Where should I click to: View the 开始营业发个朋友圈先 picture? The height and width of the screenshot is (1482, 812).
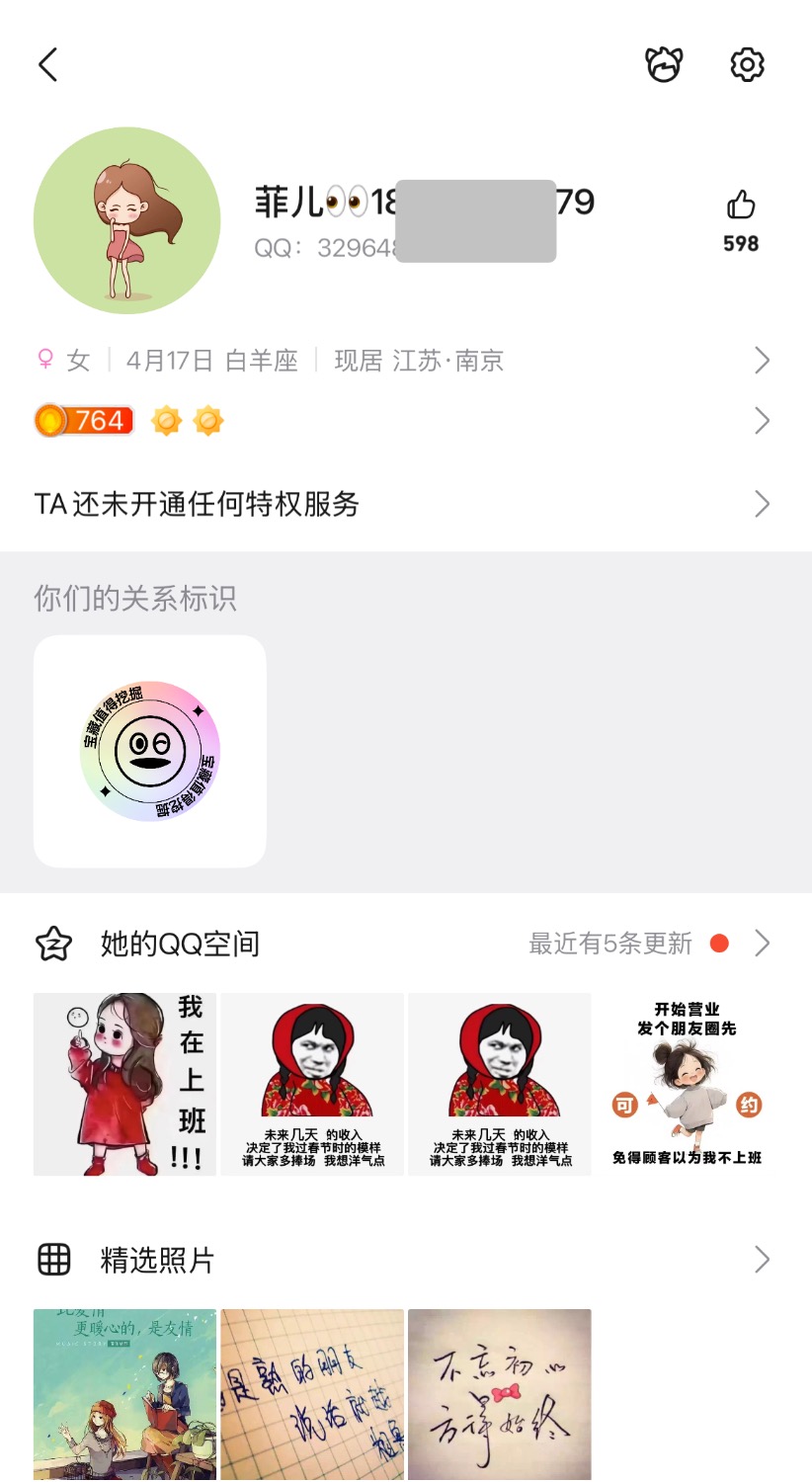coord(687,1084)
